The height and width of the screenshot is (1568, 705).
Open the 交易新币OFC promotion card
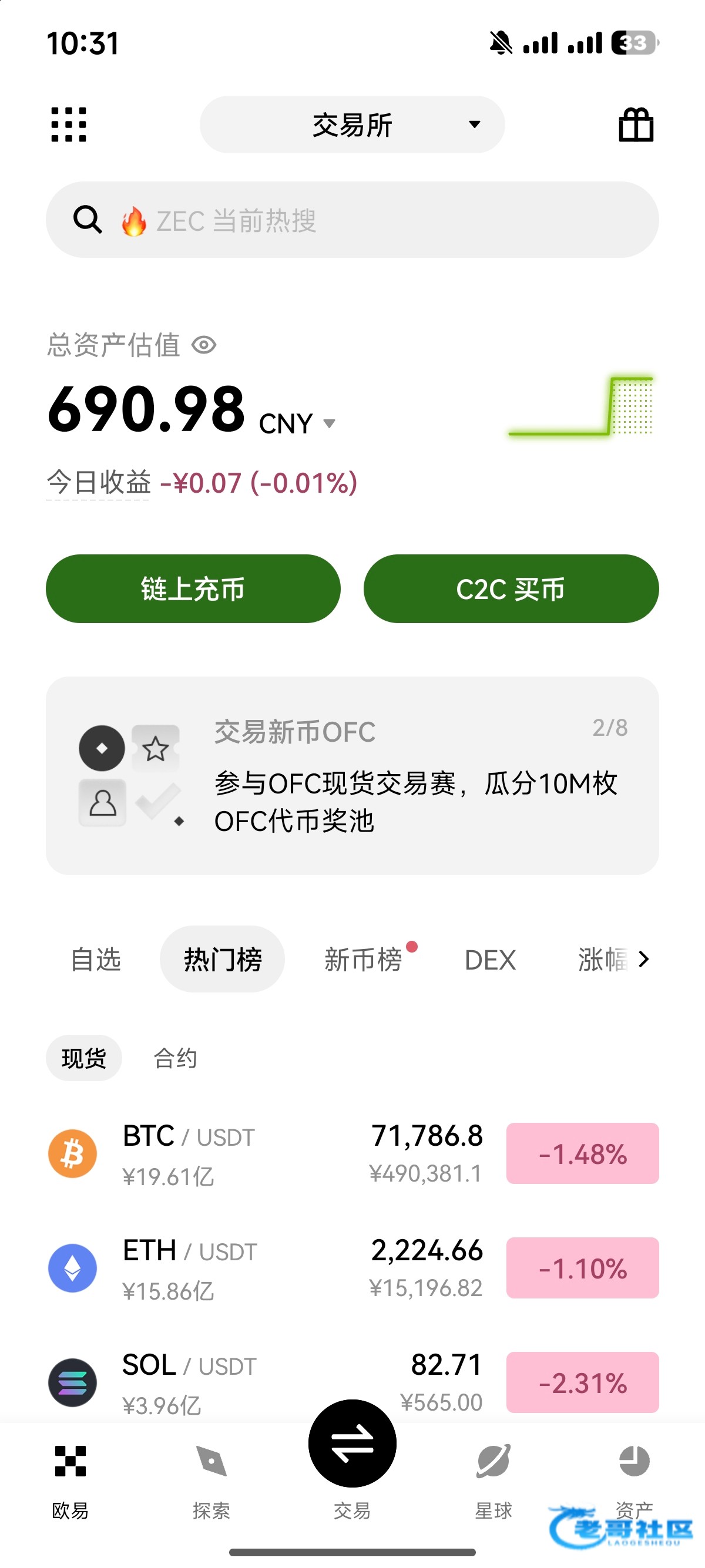coord(352,775)
